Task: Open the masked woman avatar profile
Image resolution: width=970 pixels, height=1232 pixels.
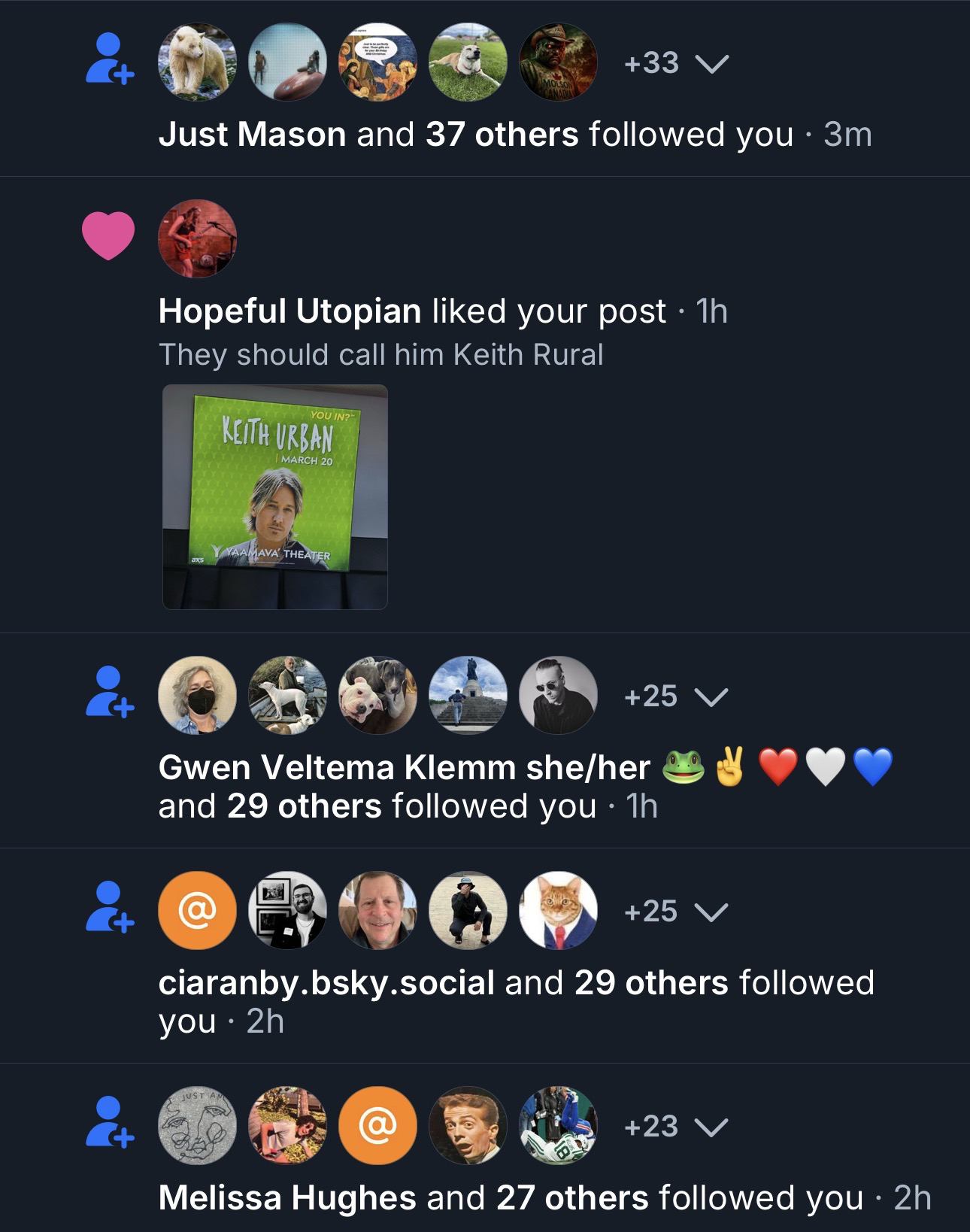Action: pyautogui.click(x=197, y=695)
